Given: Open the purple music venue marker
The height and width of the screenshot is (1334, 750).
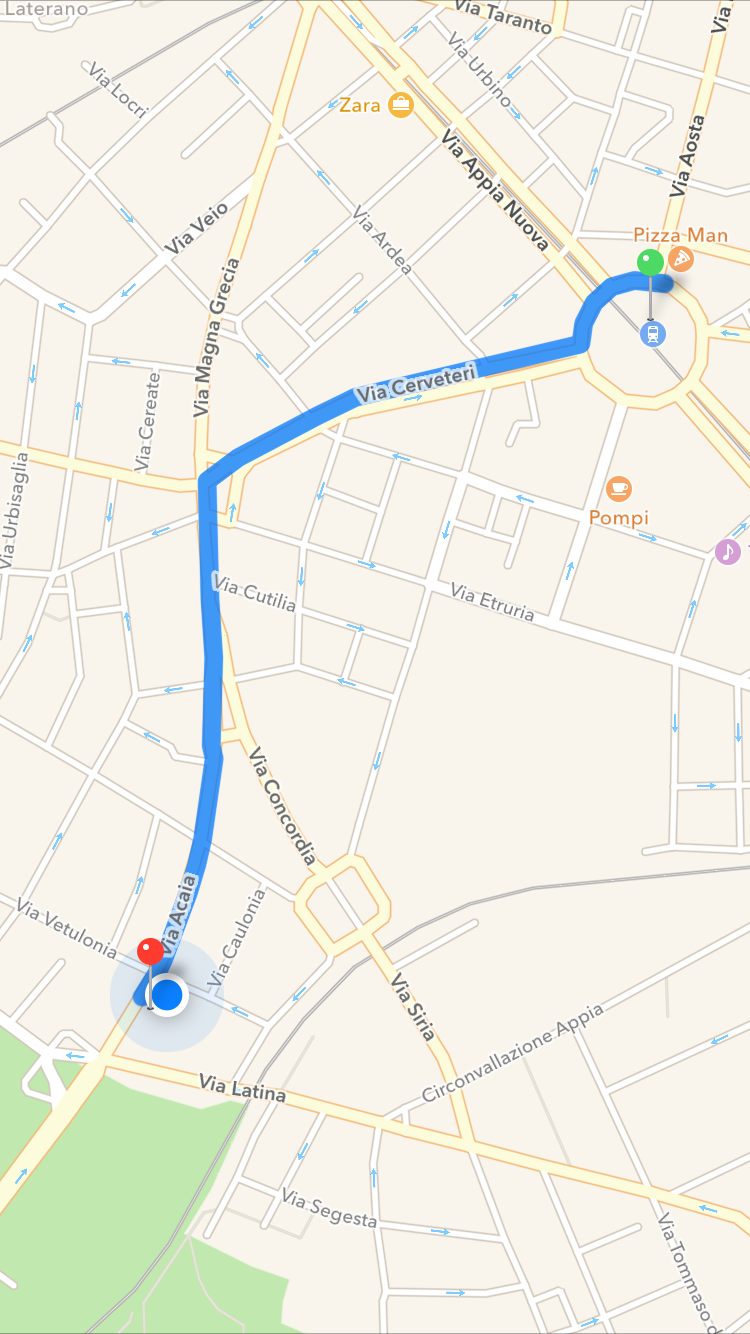Looking at the screenshot, I should pyautogui.click(x=727, y=551).
